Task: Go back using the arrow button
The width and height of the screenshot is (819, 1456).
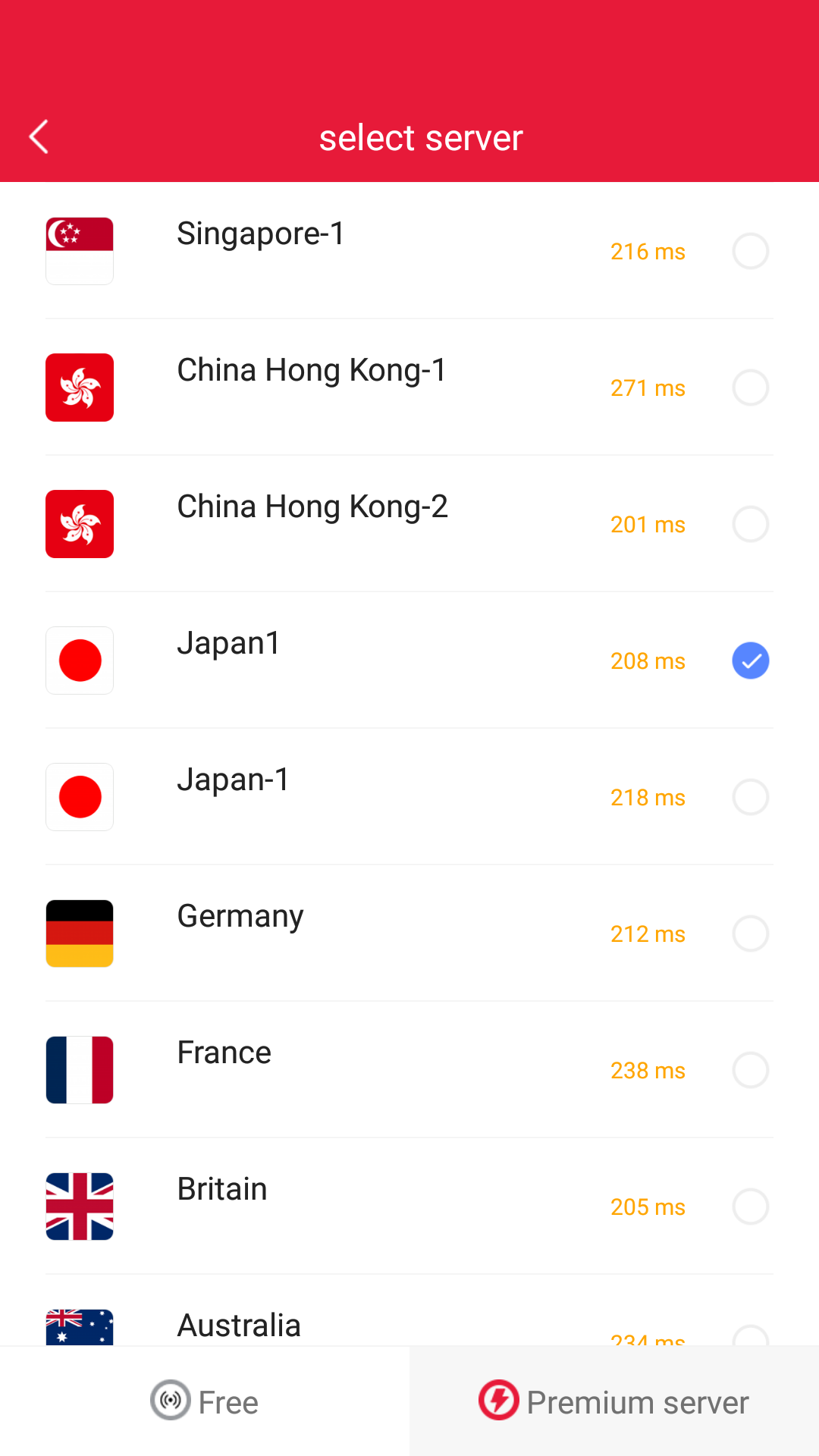Action: pos(38,137)
